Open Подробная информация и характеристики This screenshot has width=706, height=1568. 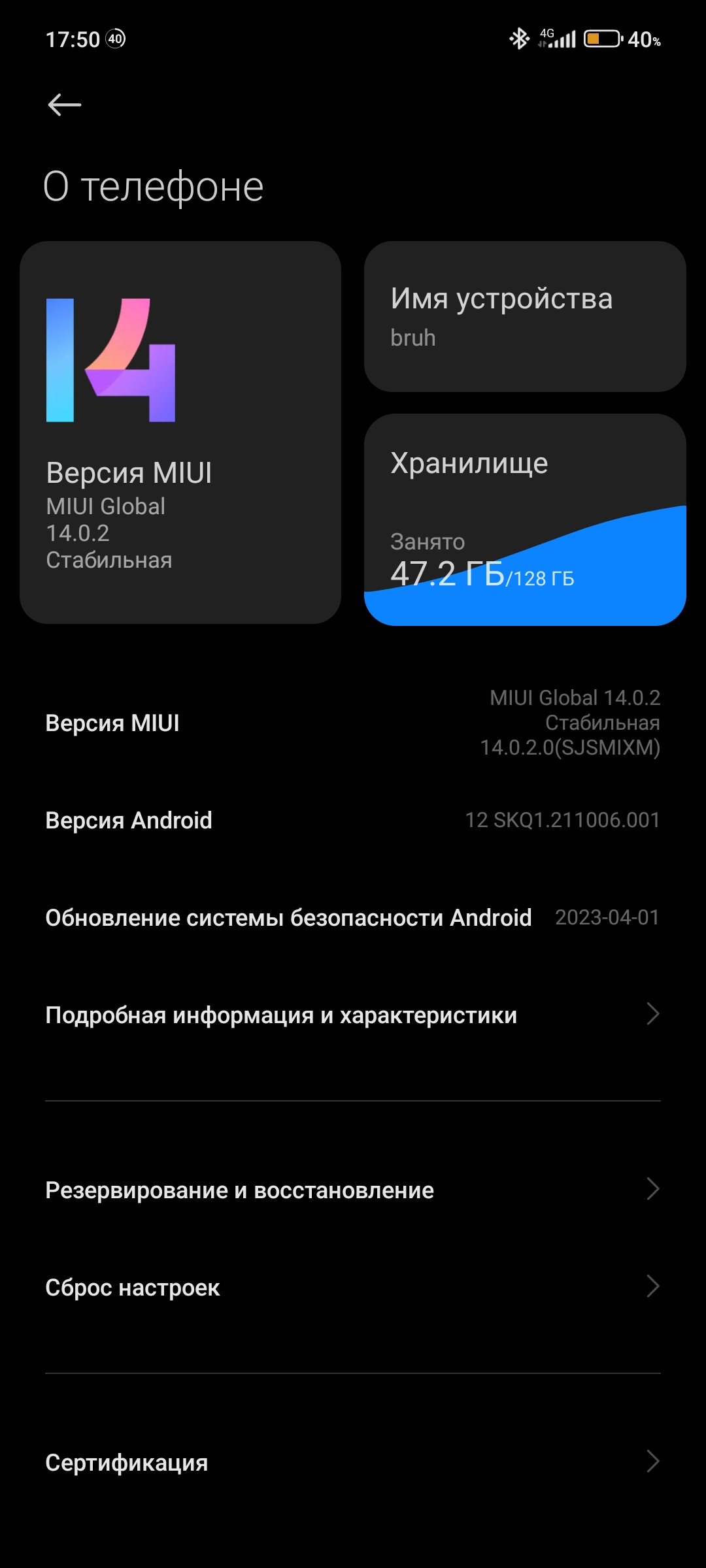tap(353, 1015)
